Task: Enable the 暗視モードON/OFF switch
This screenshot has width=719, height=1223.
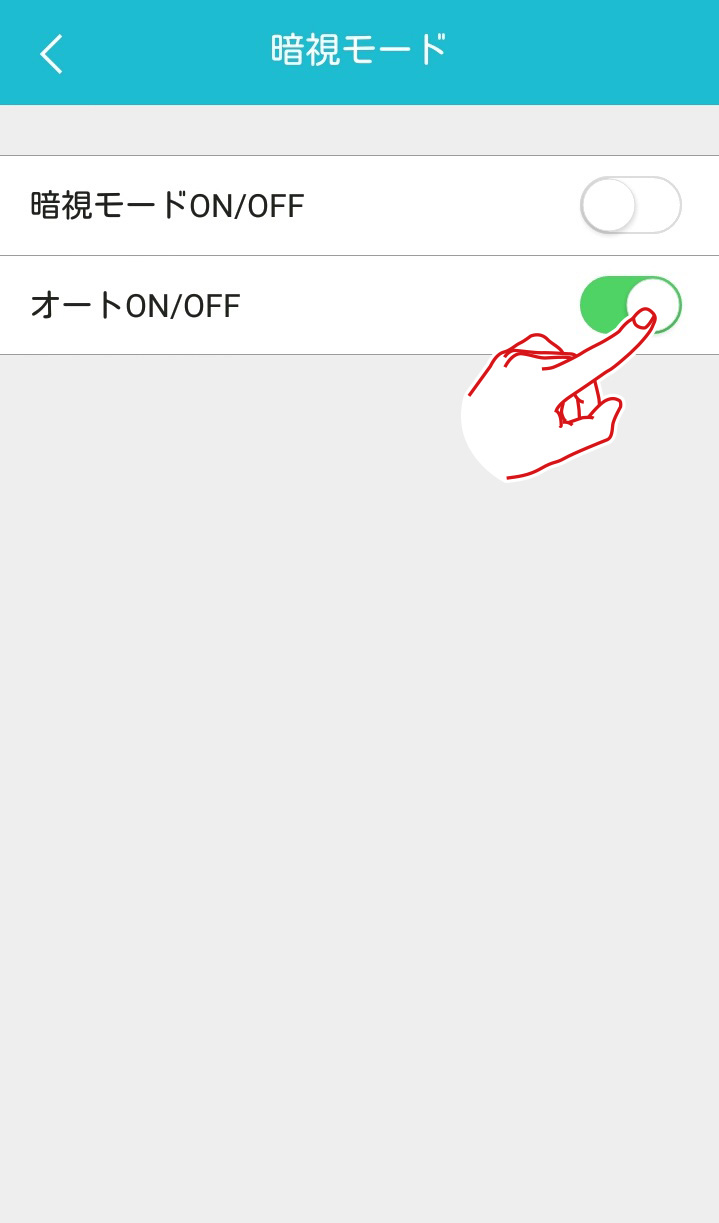Action: pyautogui.click(x=631, y=205)
